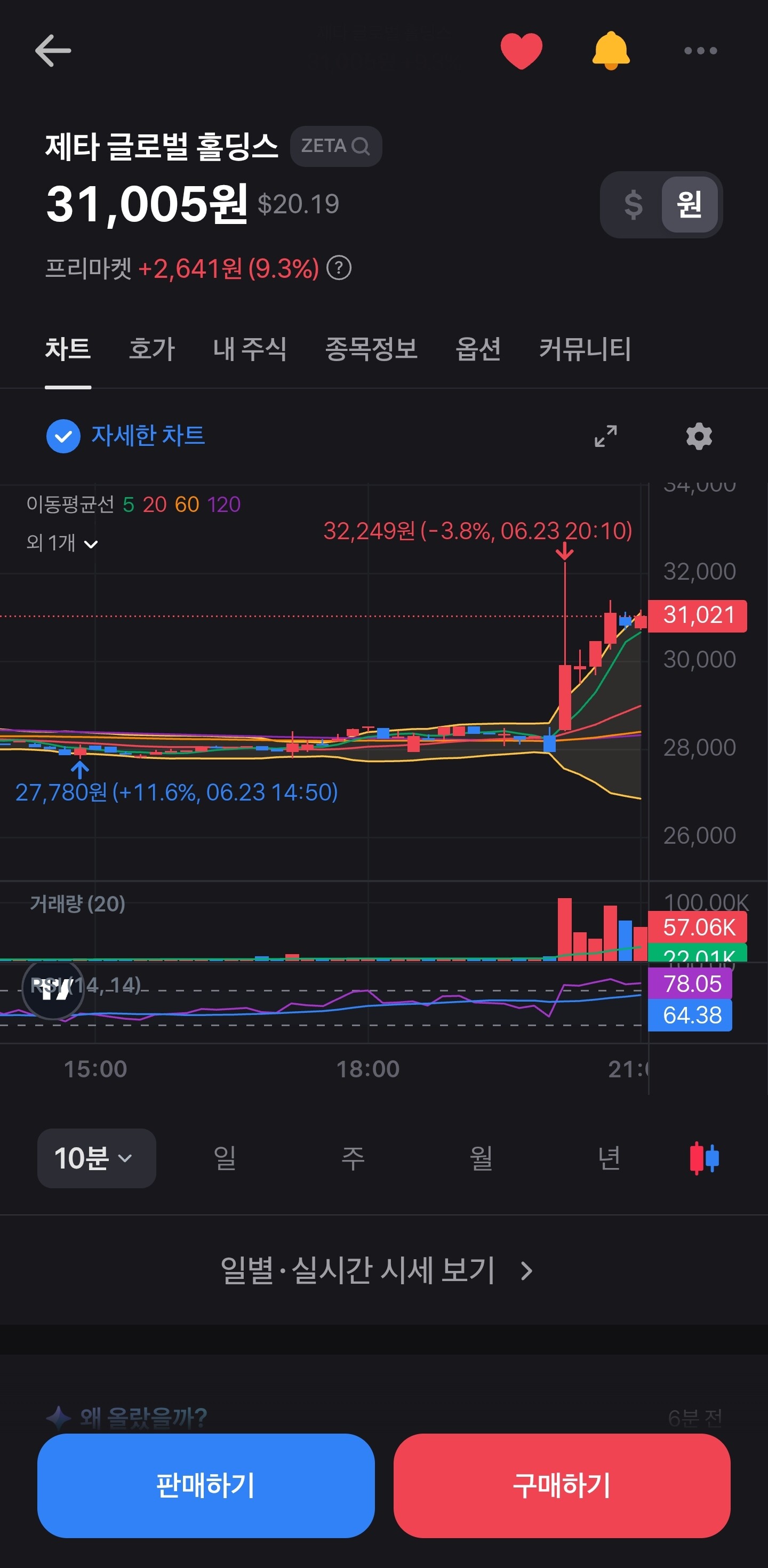
Task: Open chart settings gear
Action: point(699,436)
